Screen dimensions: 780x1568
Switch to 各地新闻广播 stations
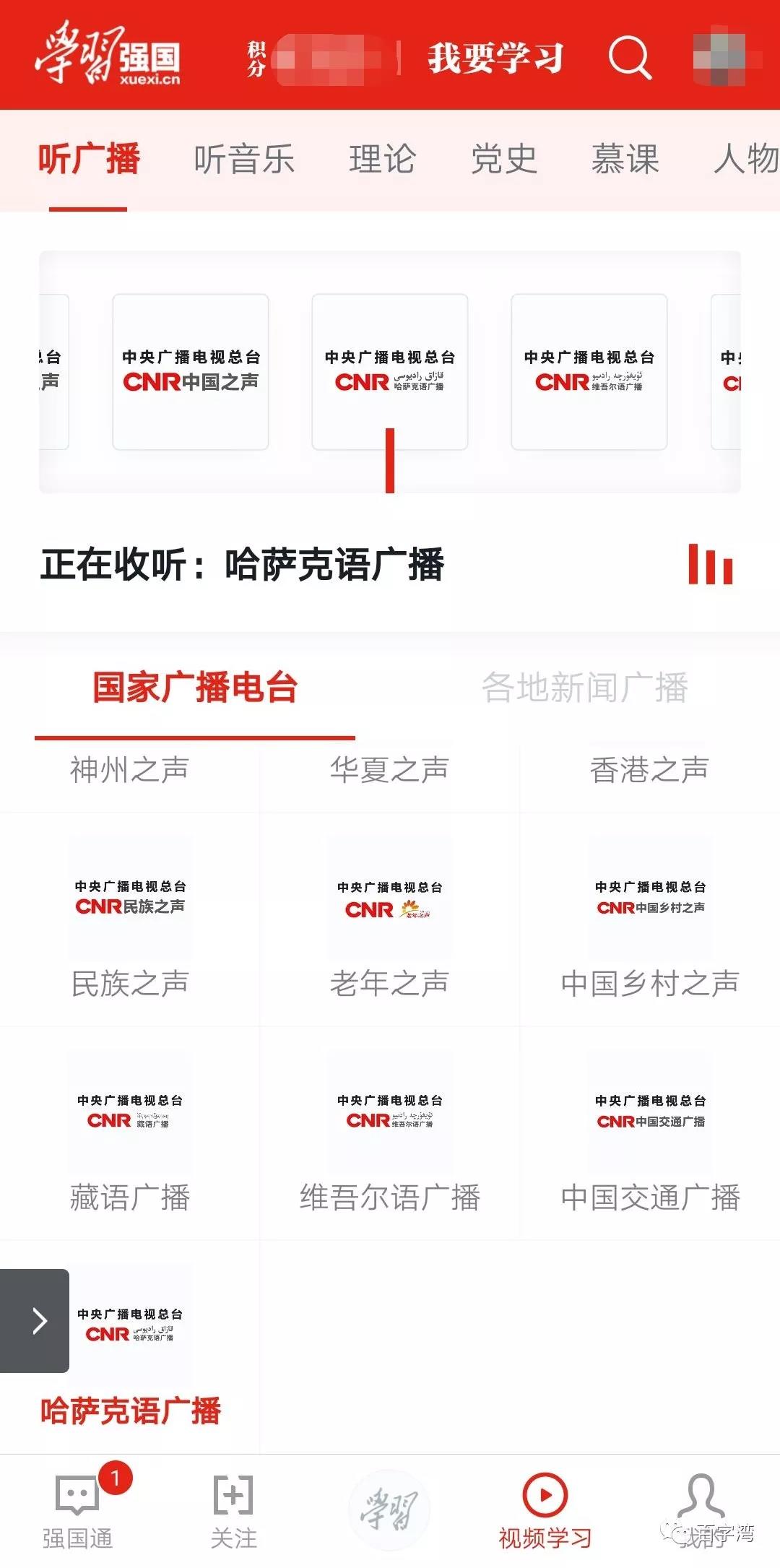coord(584,688)
